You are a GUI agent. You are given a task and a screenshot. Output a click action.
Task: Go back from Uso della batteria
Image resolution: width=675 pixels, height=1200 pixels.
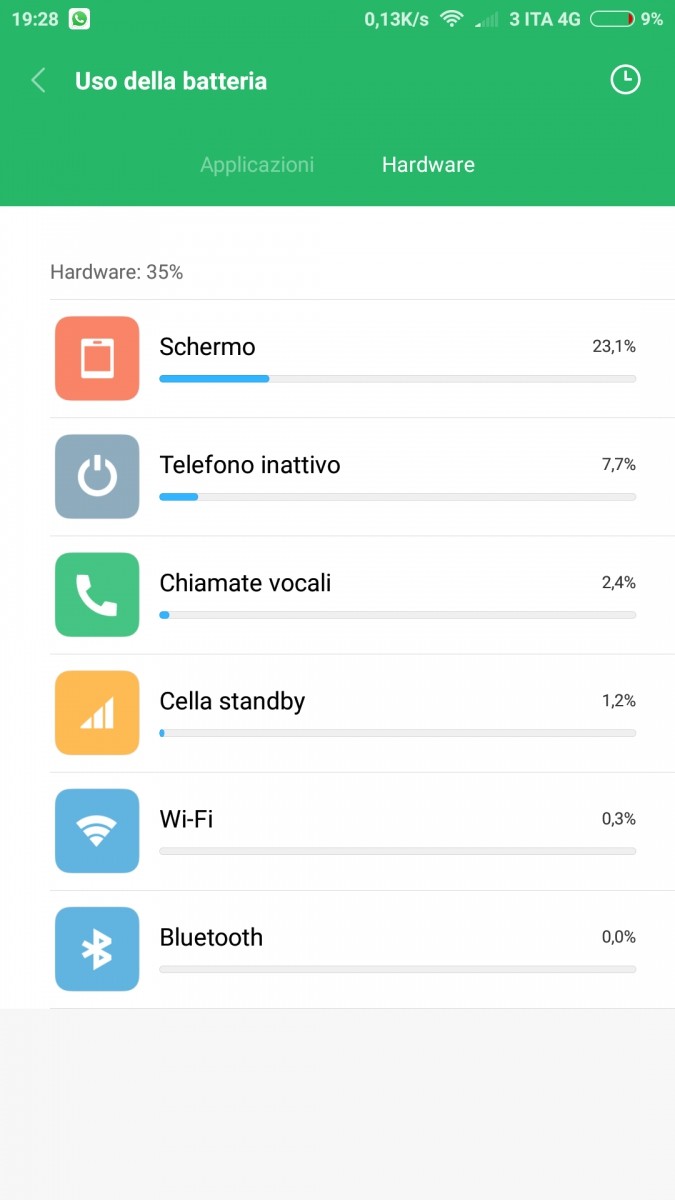tap(39, 81)
